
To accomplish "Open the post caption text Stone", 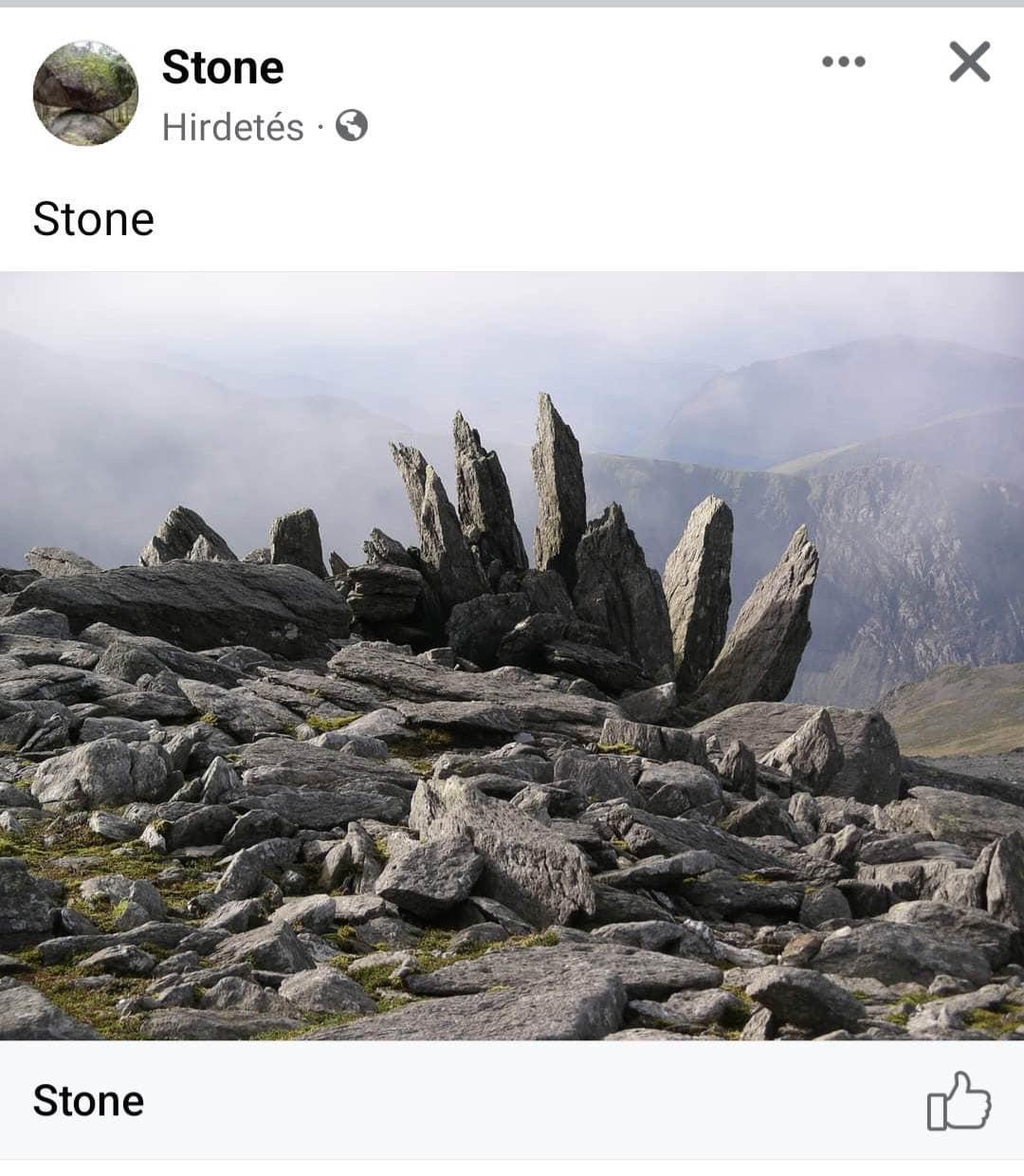I will tap(94, 219).
